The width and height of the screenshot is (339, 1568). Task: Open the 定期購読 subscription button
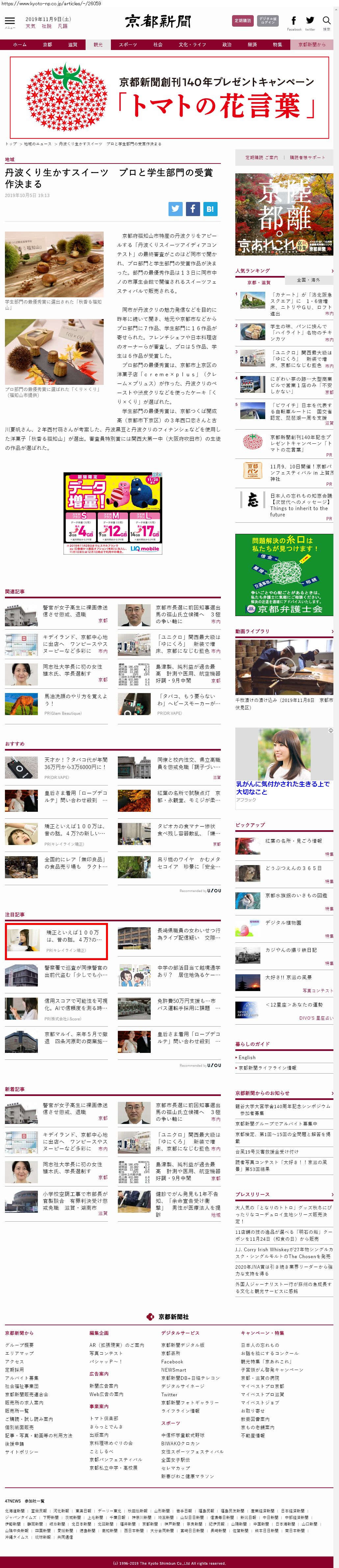tap(243, 21)
